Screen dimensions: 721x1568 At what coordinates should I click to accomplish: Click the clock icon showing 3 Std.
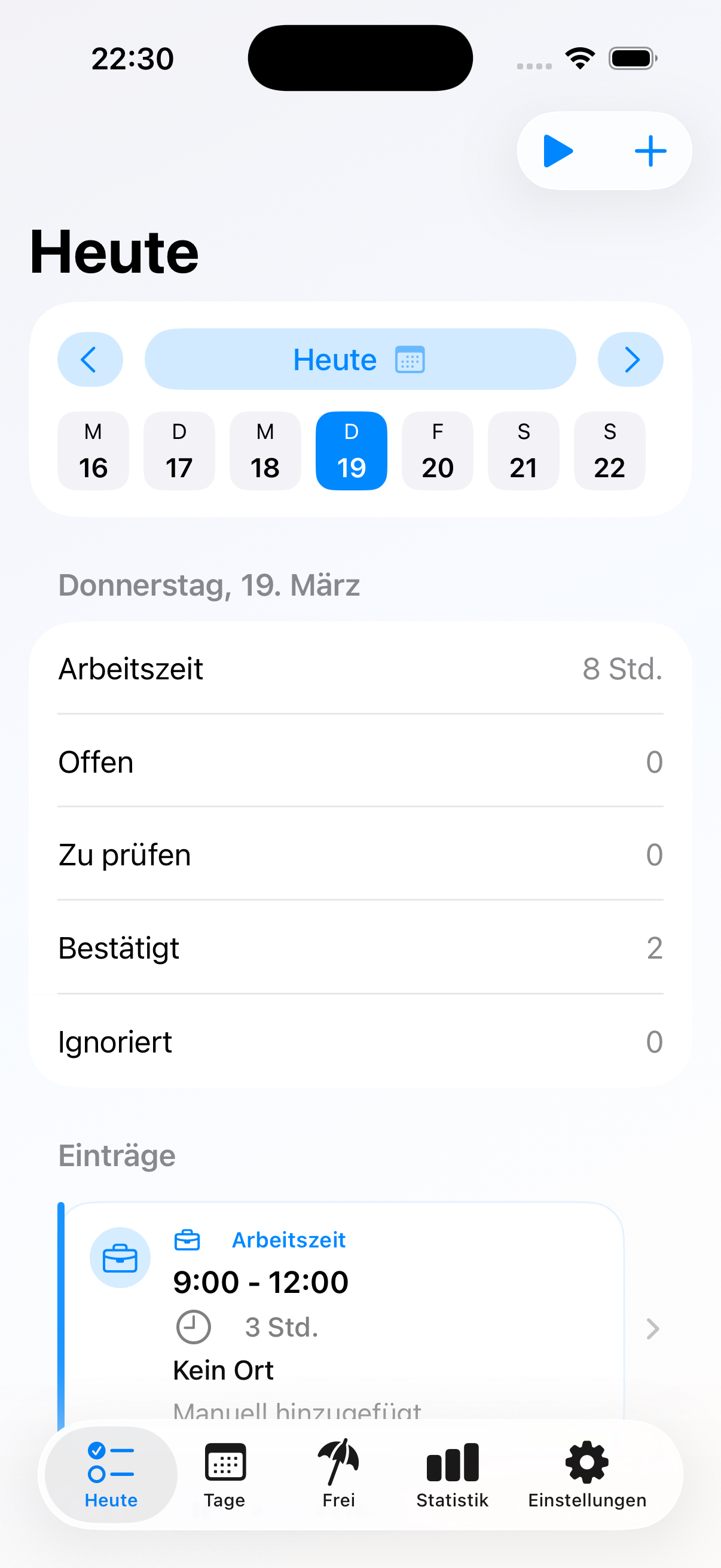pos(193,1327)
